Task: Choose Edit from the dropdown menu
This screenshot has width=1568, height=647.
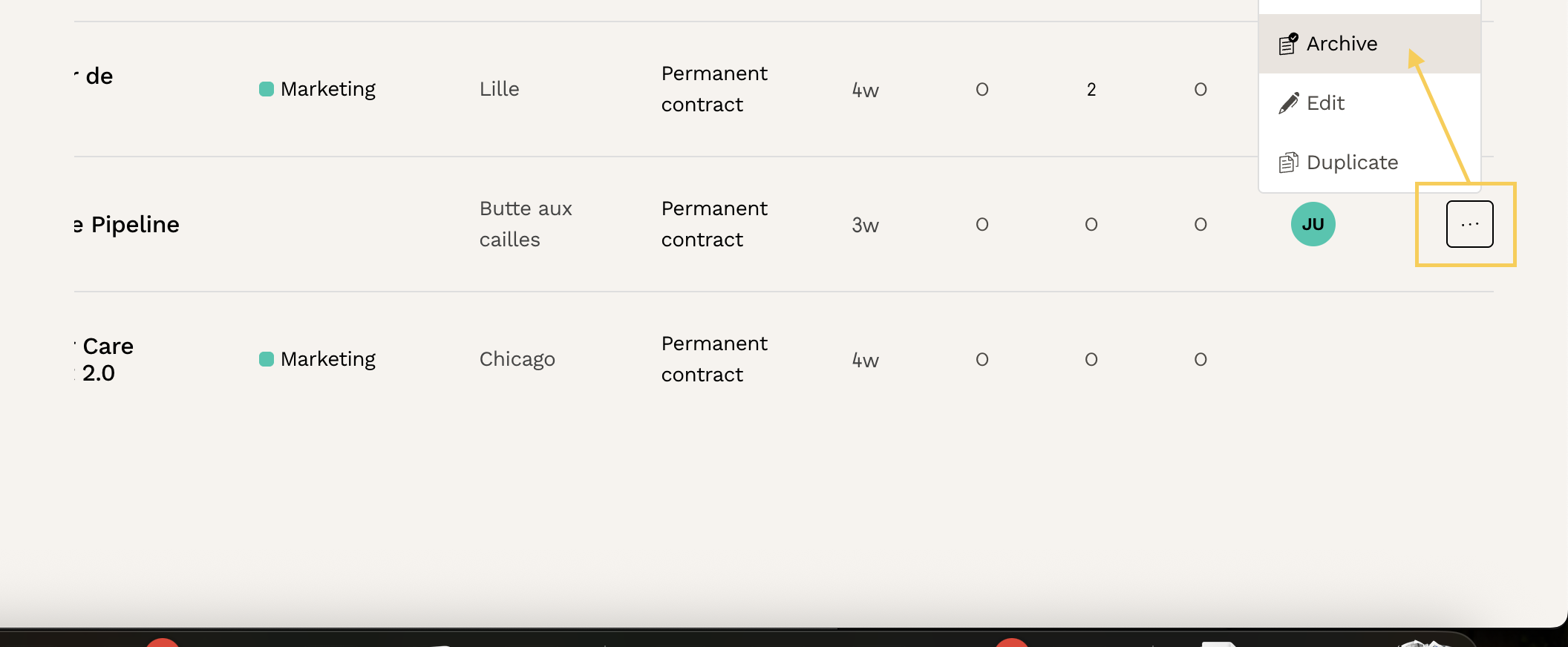Action: 1325,103
